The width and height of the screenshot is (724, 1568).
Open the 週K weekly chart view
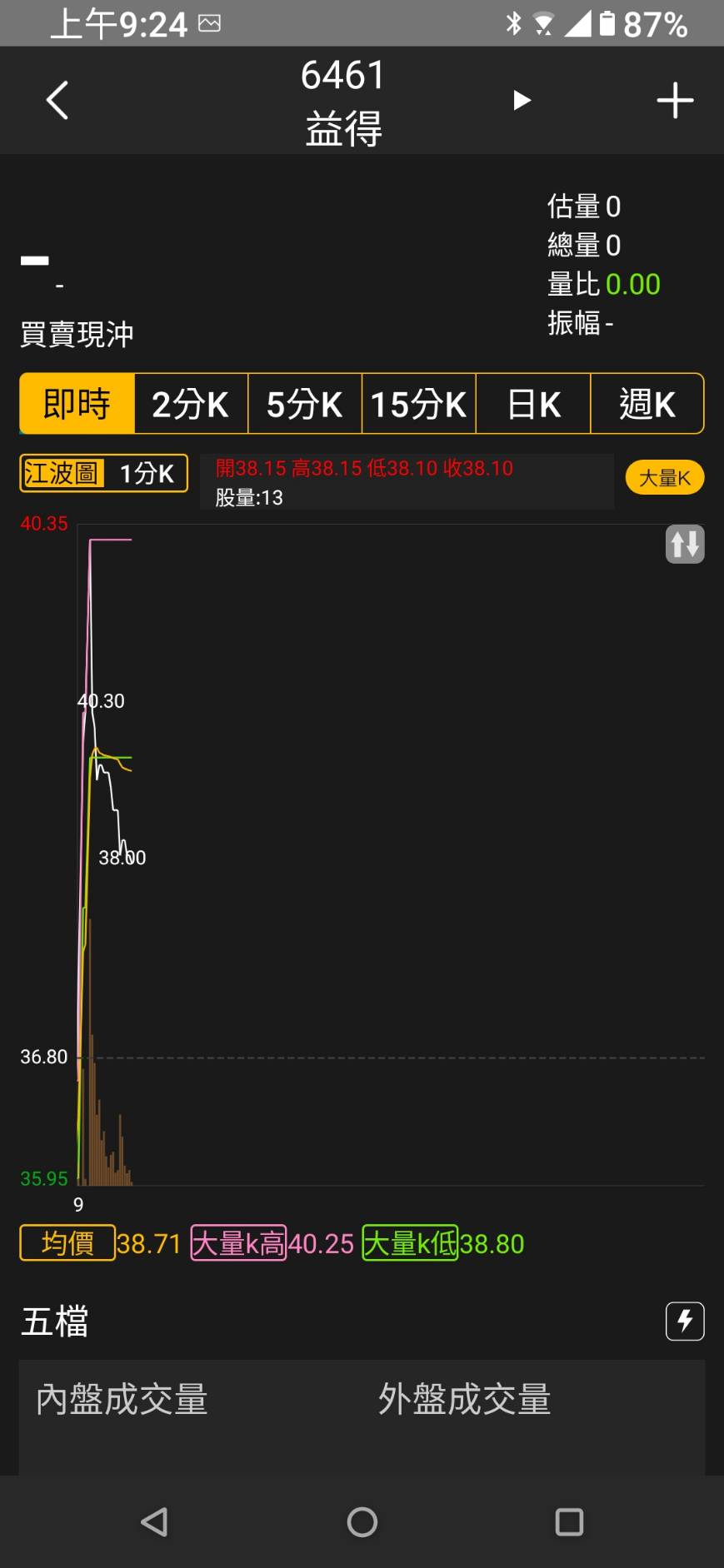pyautogui.click(x=647, y=404)
